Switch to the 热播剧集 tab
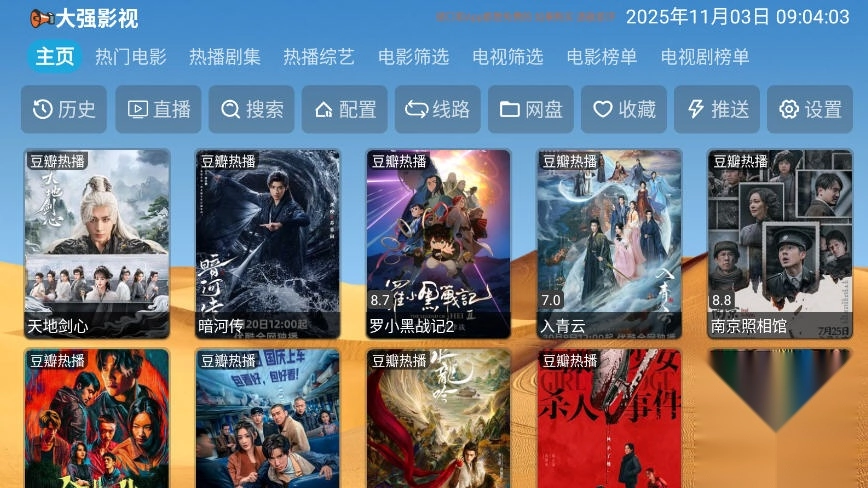The height and width of the screenshot is (488, 868). [225, 57]
